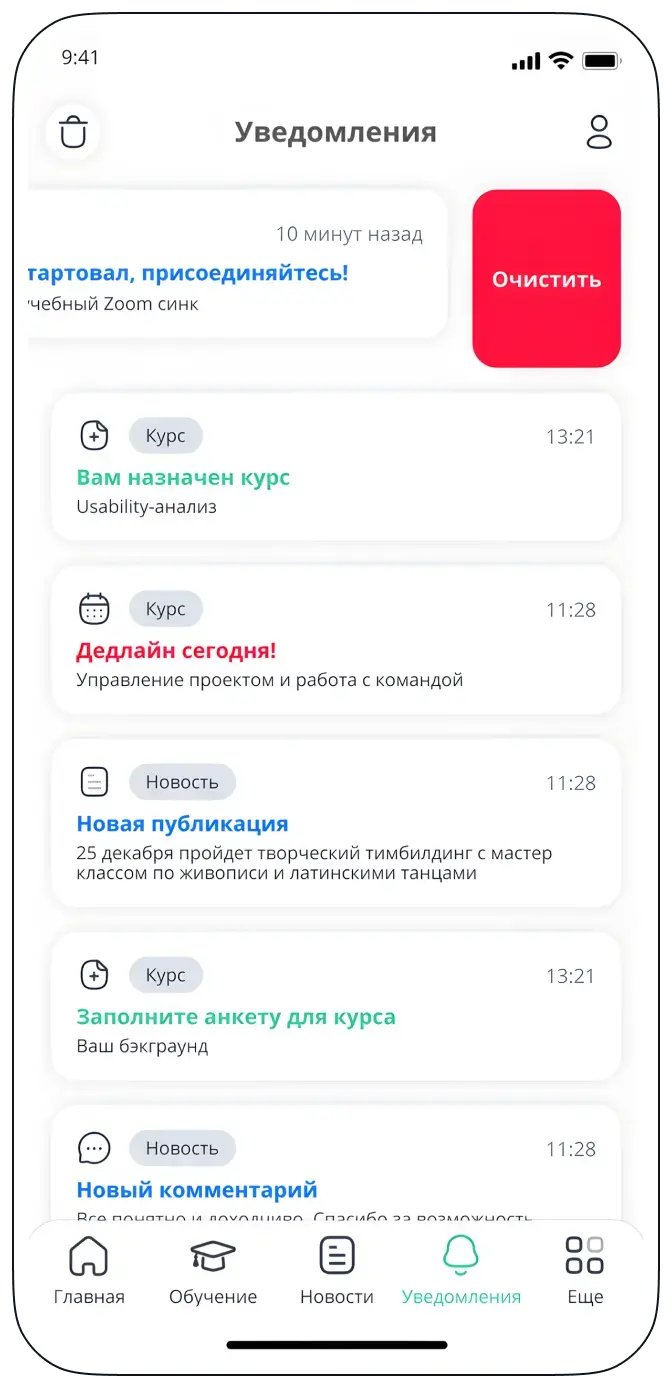The image size is (672, 1388).
Task: Open the Вам назначен курс notification
Action: point(336,467)
